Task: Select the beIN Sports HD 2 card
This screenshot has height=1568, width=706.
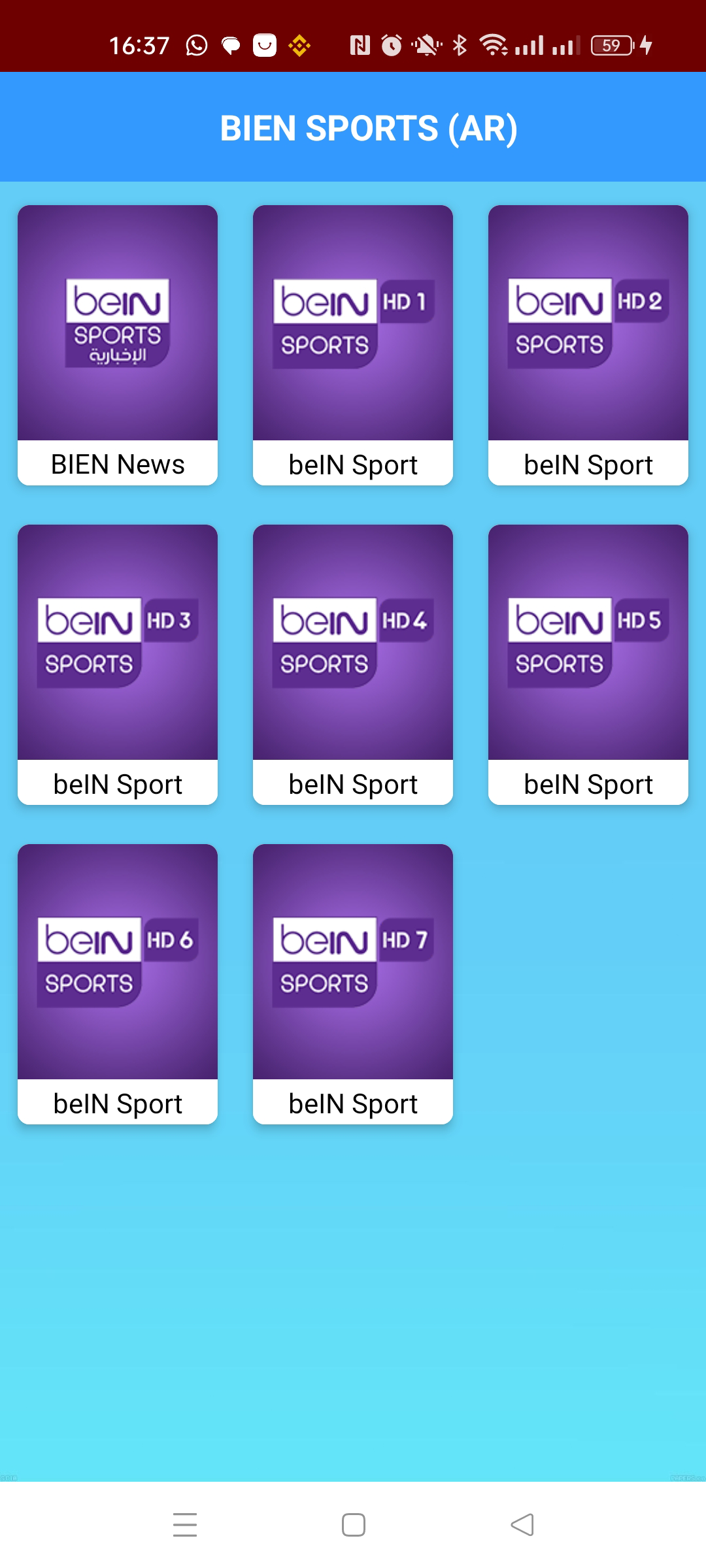Action: coord(588,345)
